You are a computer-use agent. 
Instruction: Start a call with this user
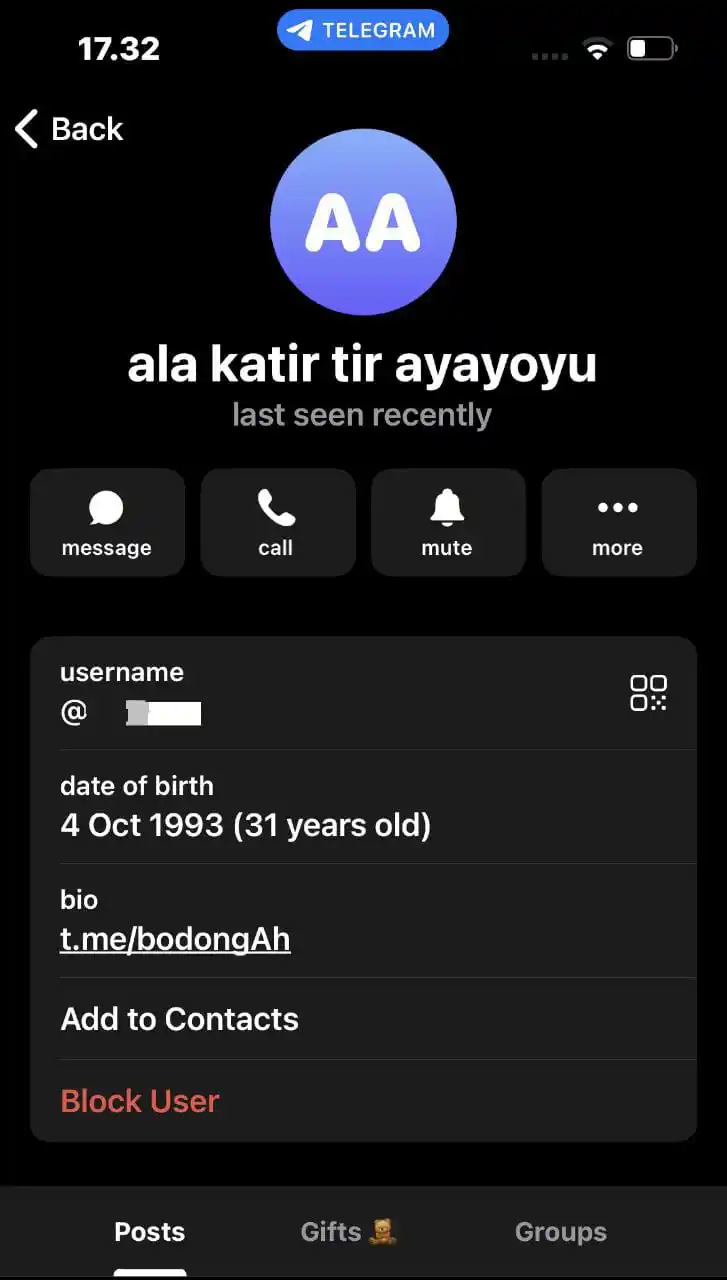click(277, 522)
